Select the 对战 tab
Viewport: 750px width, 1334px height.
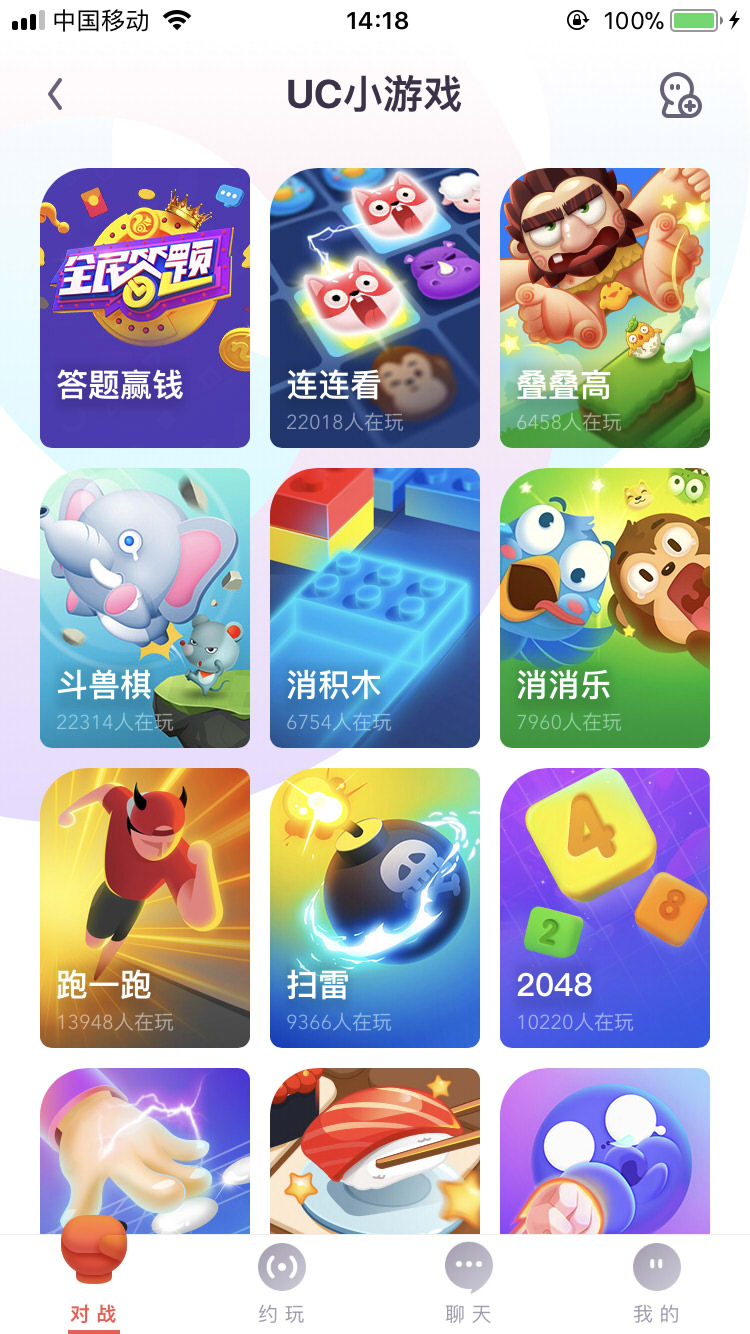pos(94,1280)
